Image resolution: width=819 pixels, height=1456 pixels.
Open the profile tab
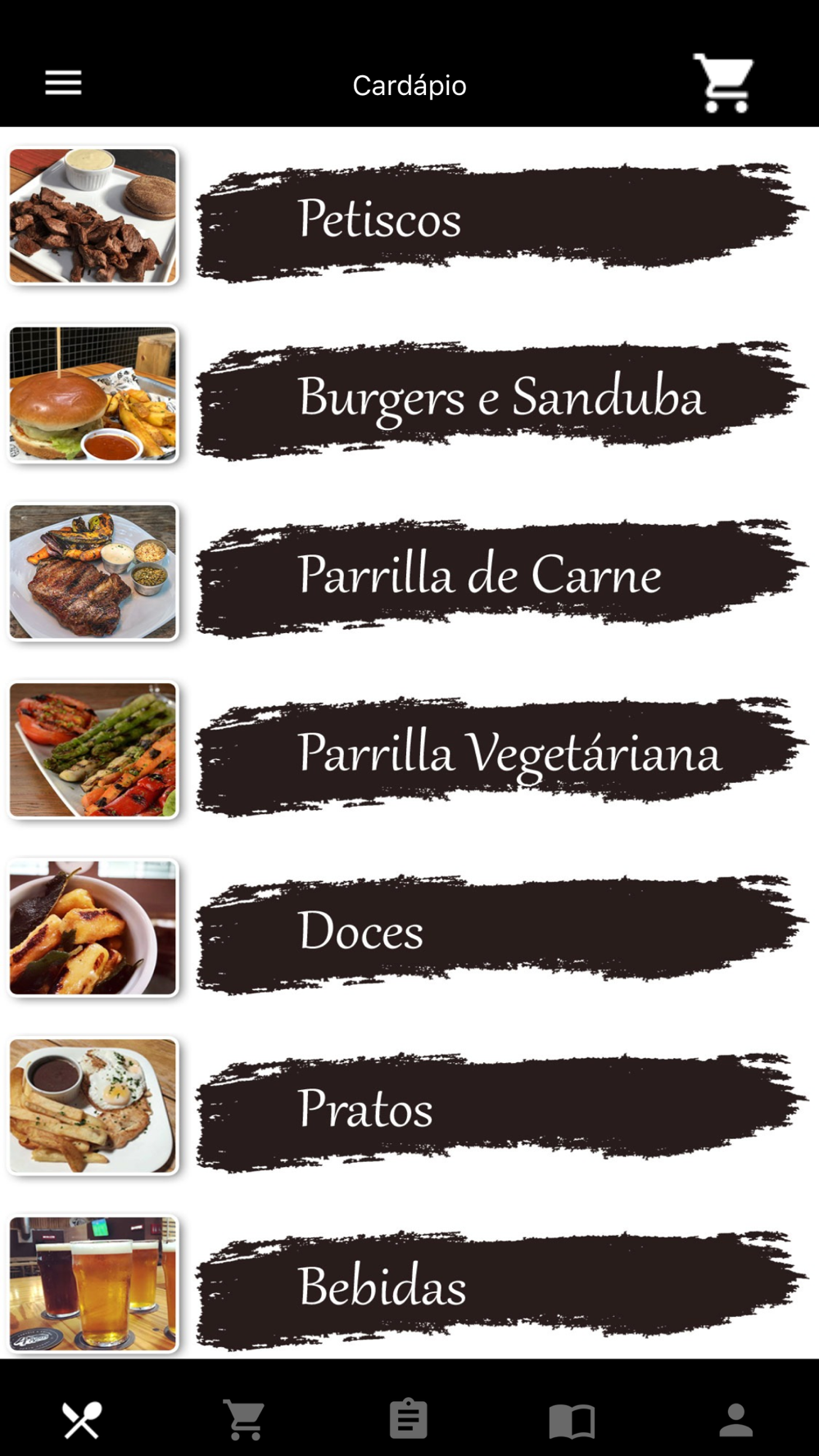[x=735, y=1420]
